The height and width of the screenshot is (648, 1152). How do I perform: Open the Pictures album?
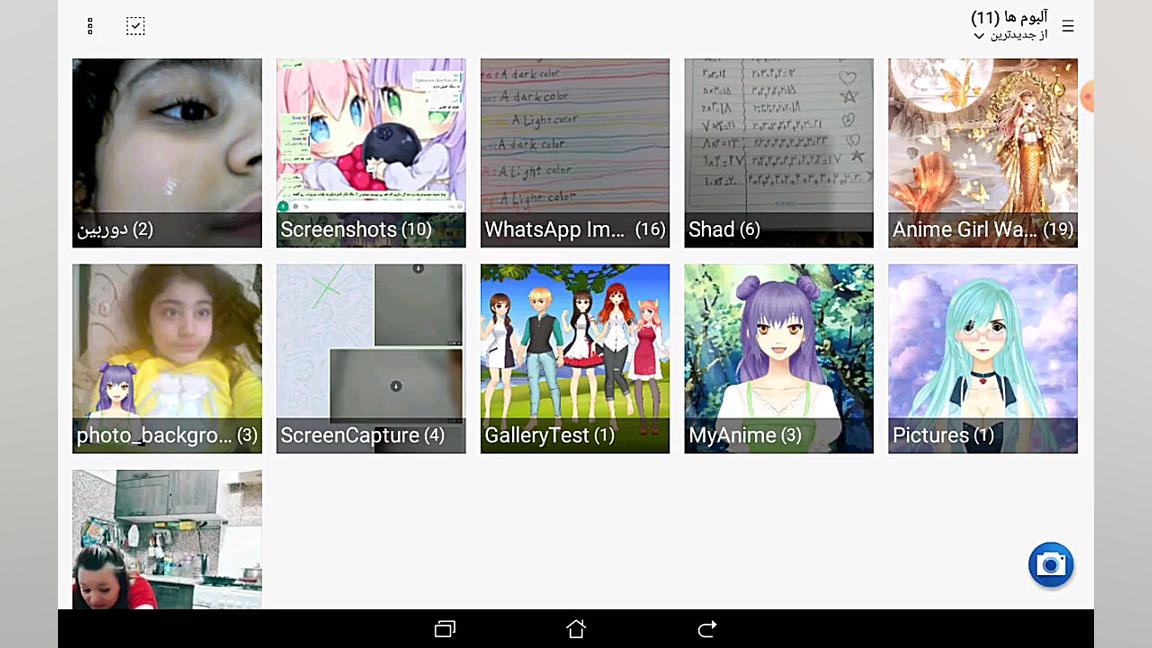(983, 358)
